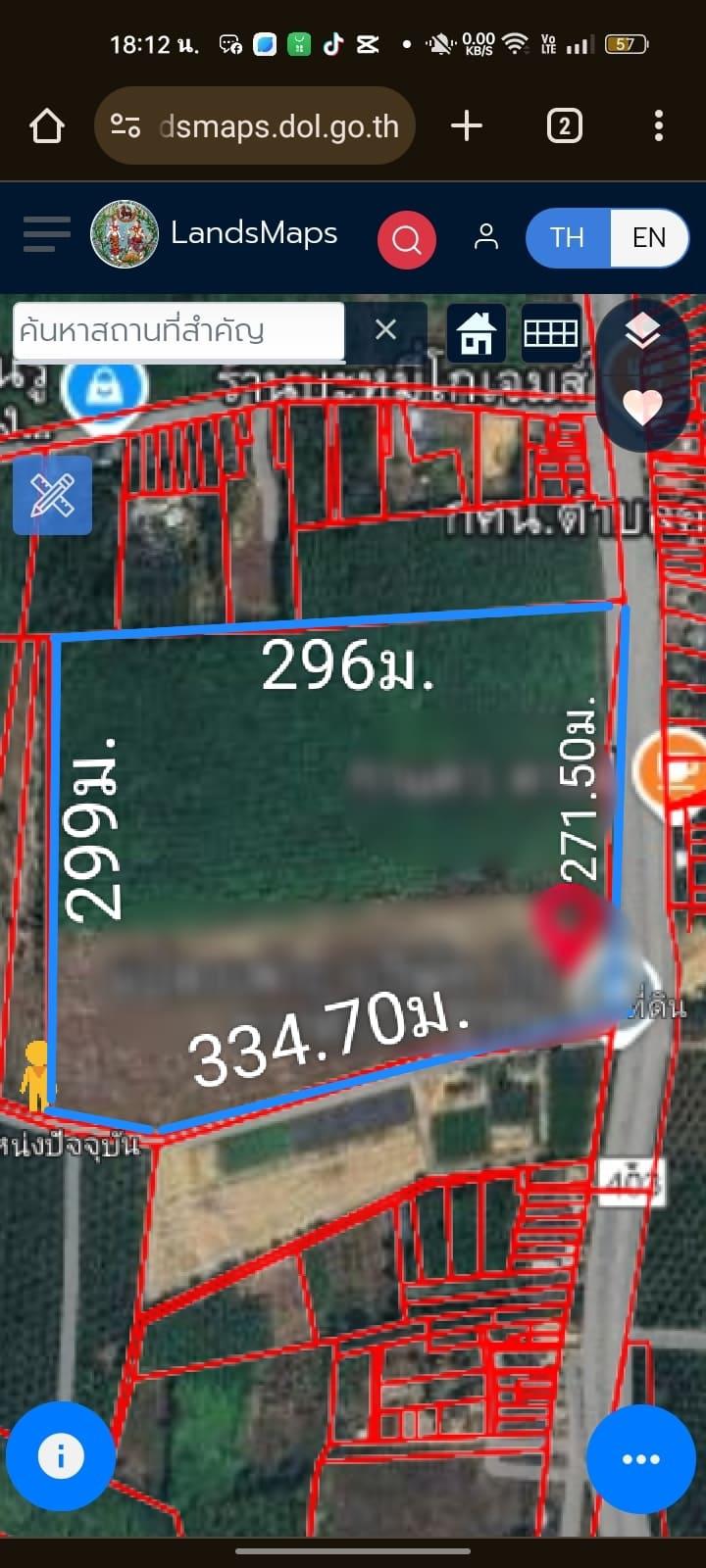The image size is (706, 1568).
Task: Open a new browser tab
Action: click(x=467, y=125)
